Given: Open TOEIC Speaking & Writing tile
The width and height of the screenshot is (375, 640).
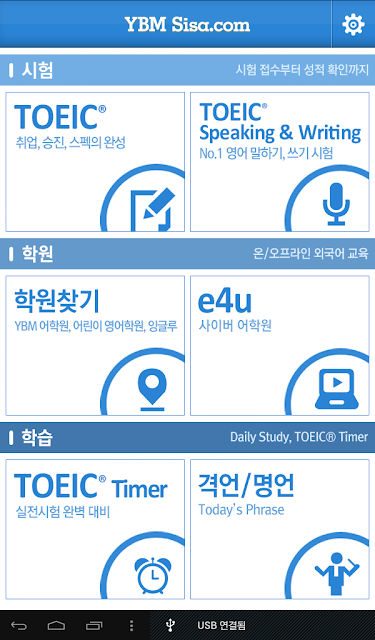Looking at the screenshot, I should click(280, 162).
